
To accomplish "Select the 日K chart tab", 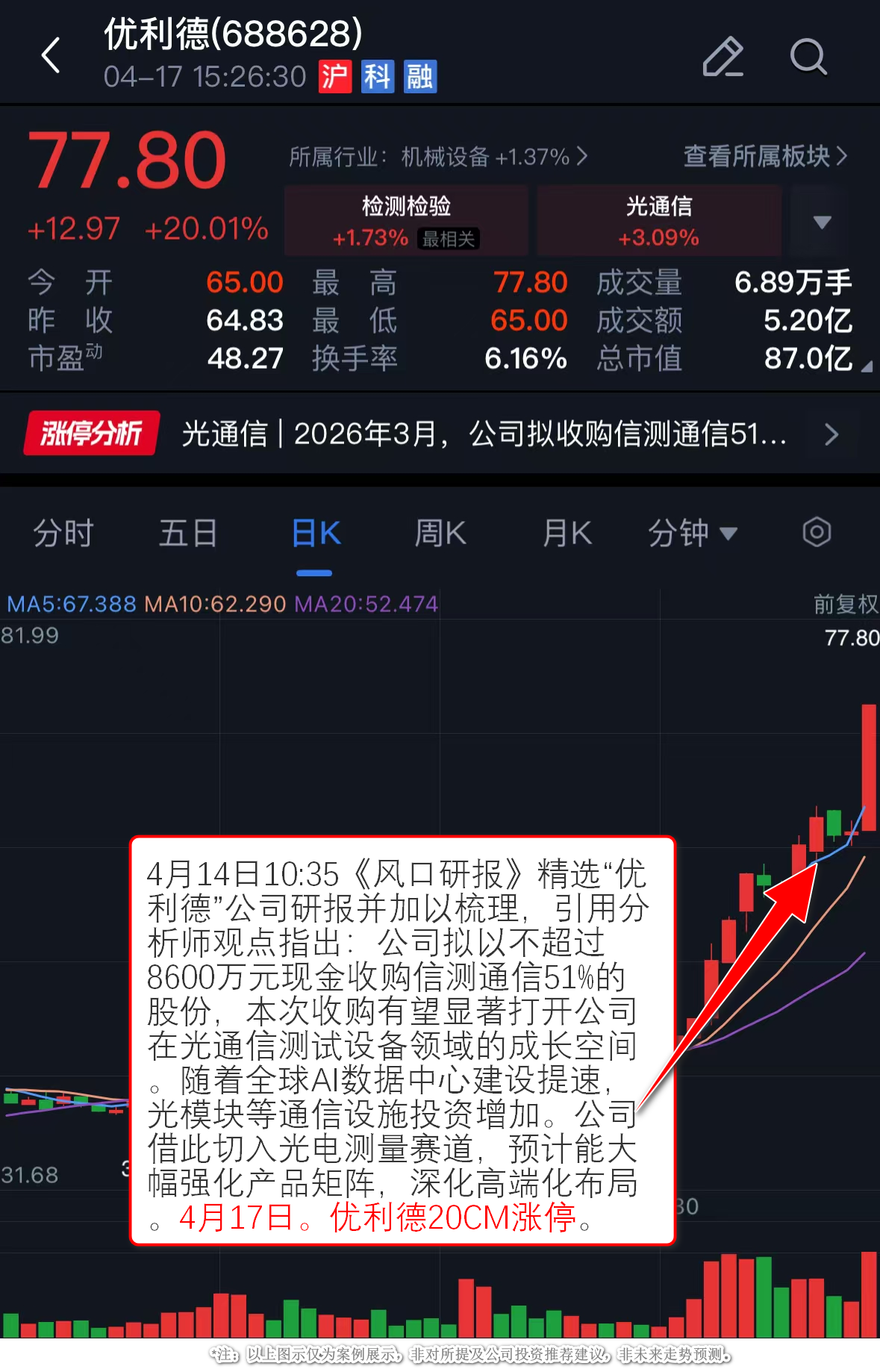I will pos(315,533).
